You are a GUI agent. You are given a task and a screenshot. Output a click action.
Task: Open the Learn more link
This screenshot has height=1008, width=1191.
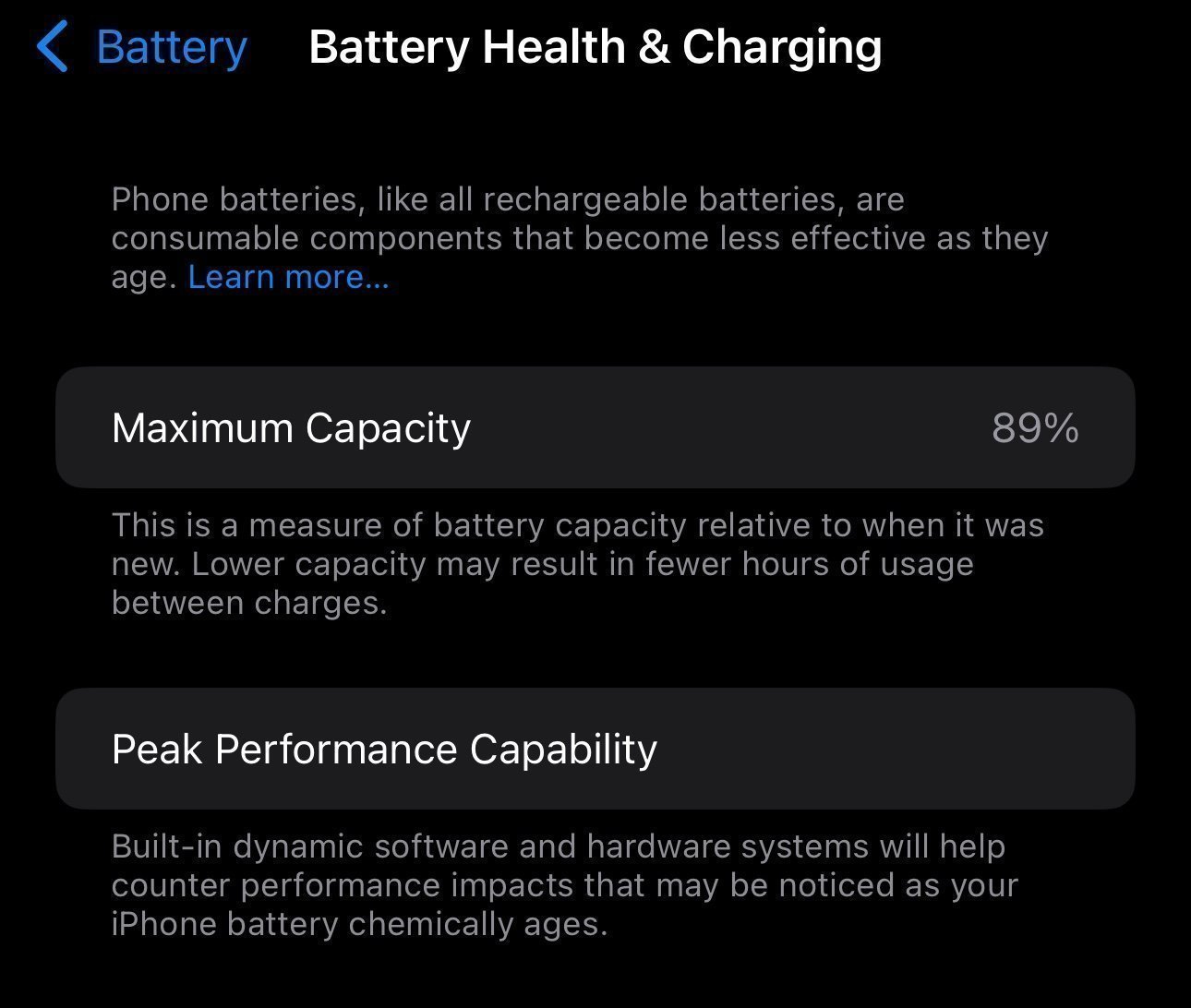(x=288, y=277)
